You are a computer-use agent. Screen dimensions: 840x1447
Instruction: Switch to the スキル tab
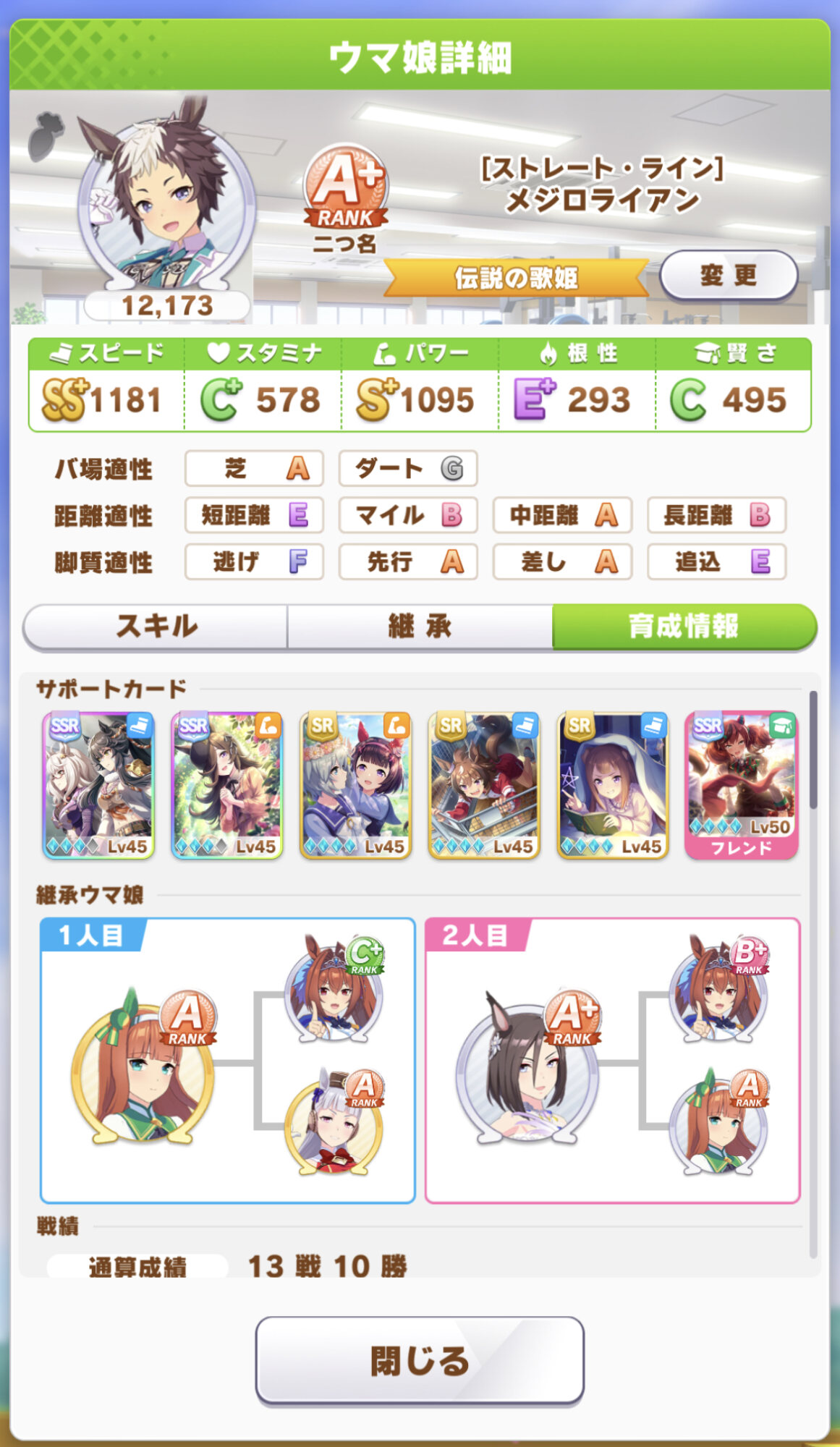coord(156,627)
